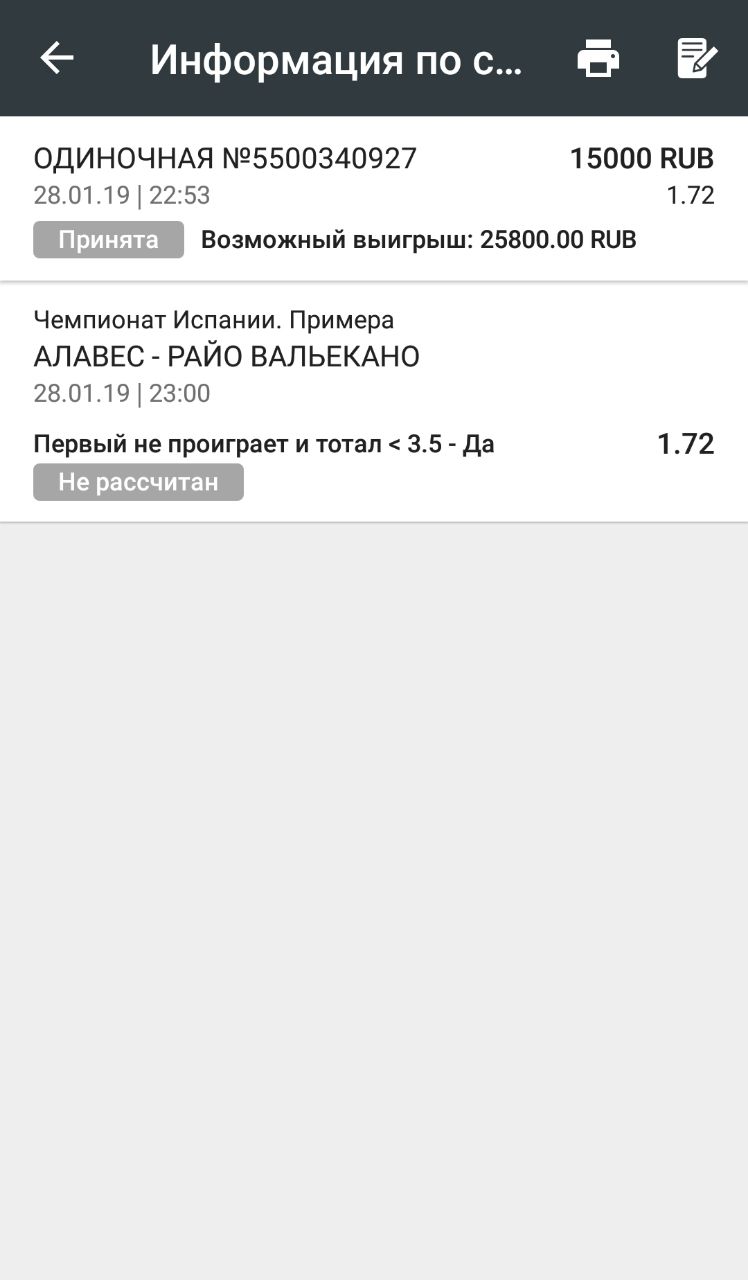Print the bet slip
Image resolution: width=748 pixels, height=1280 pixels.
(x=598, y=59)
